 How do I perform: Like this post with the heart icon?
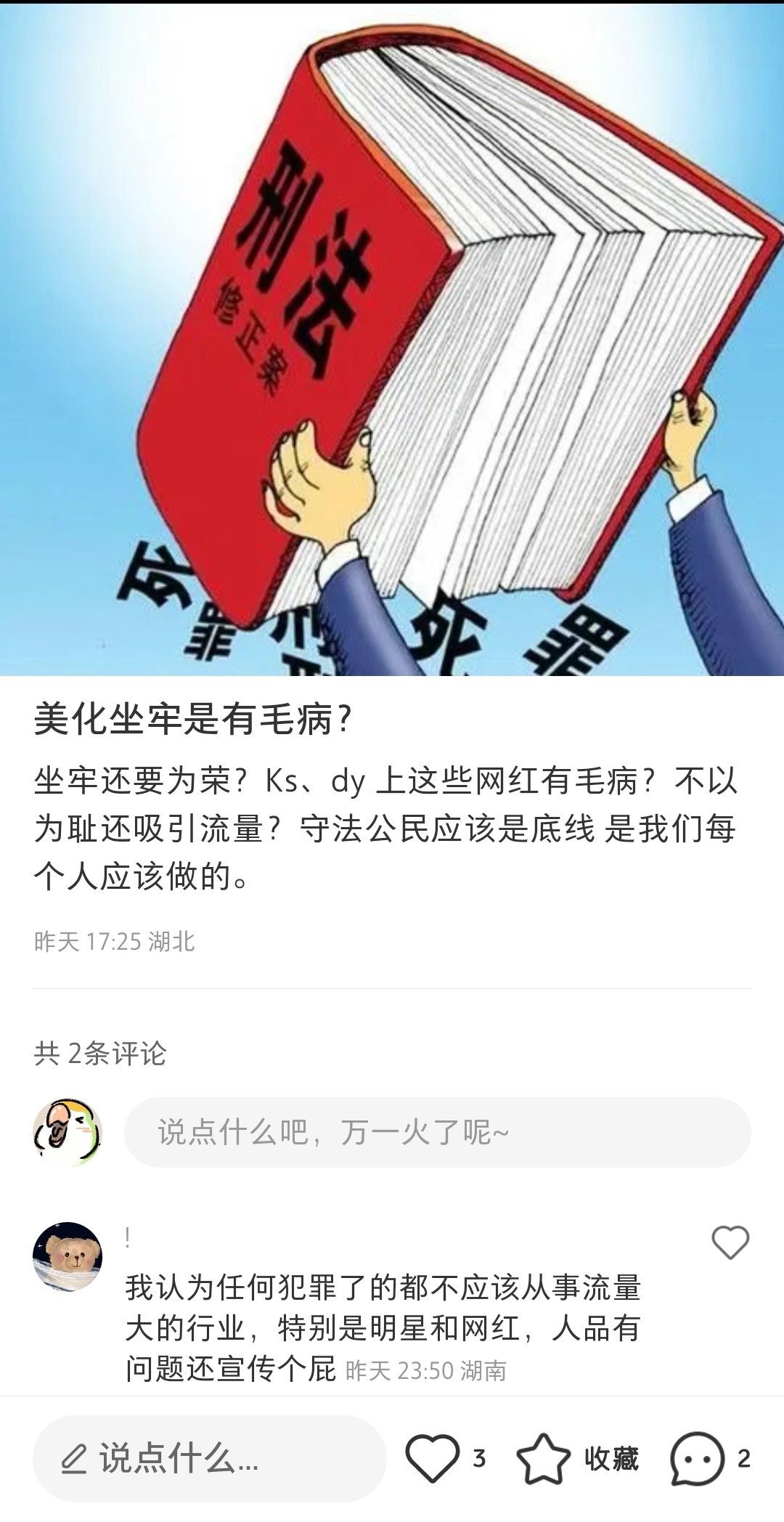[433, 1457]
